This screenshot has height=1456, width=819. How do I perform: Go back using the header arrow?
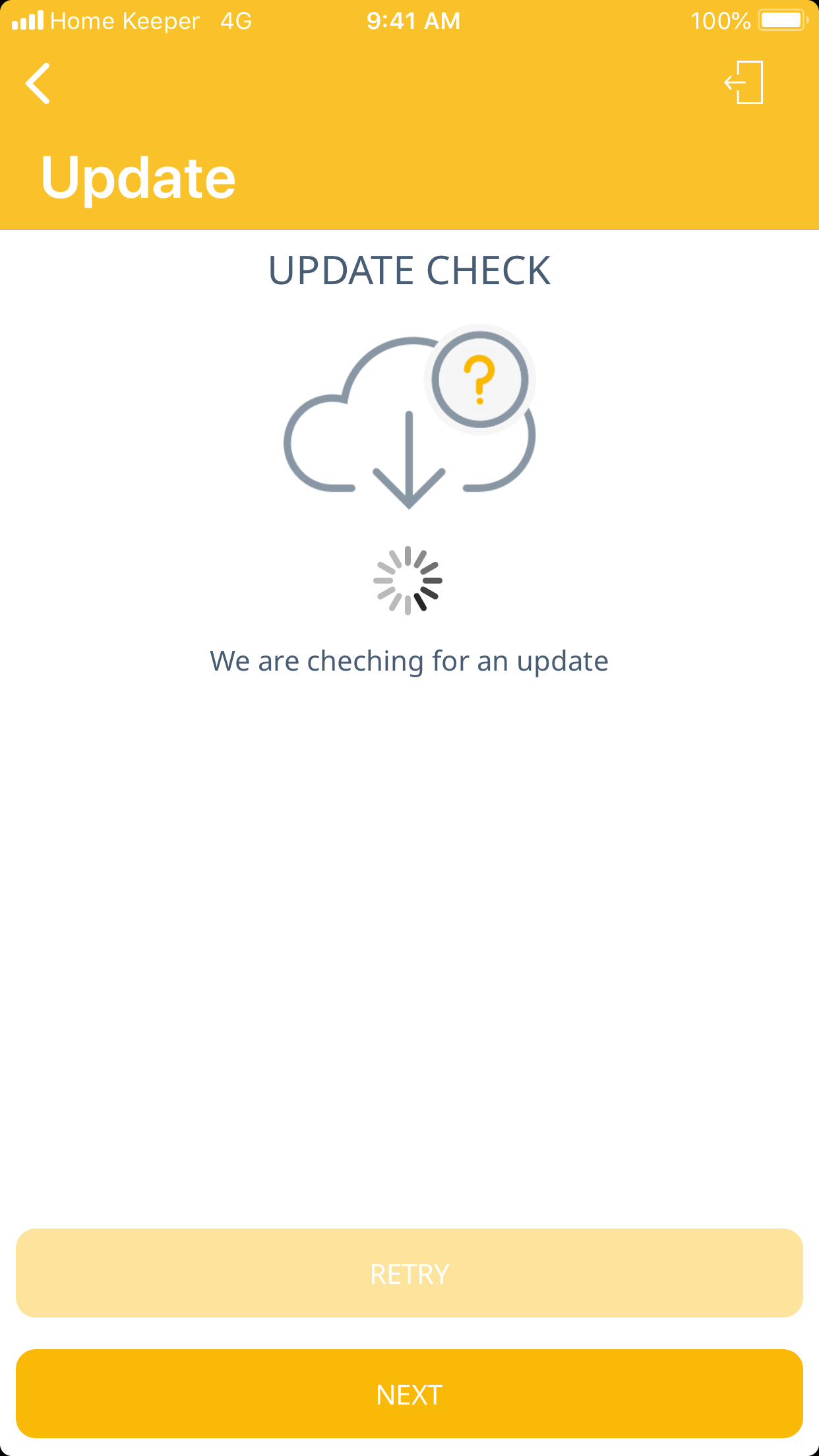coord(38,84)
